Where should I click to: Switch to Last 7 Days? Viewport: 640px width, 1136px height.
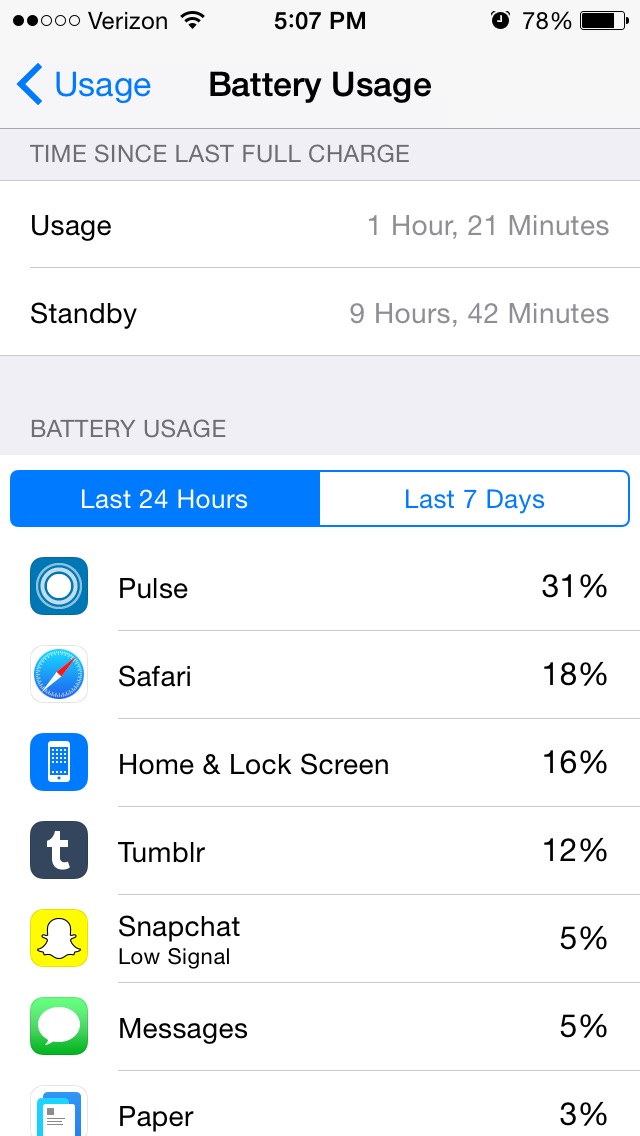coord(474,498)
